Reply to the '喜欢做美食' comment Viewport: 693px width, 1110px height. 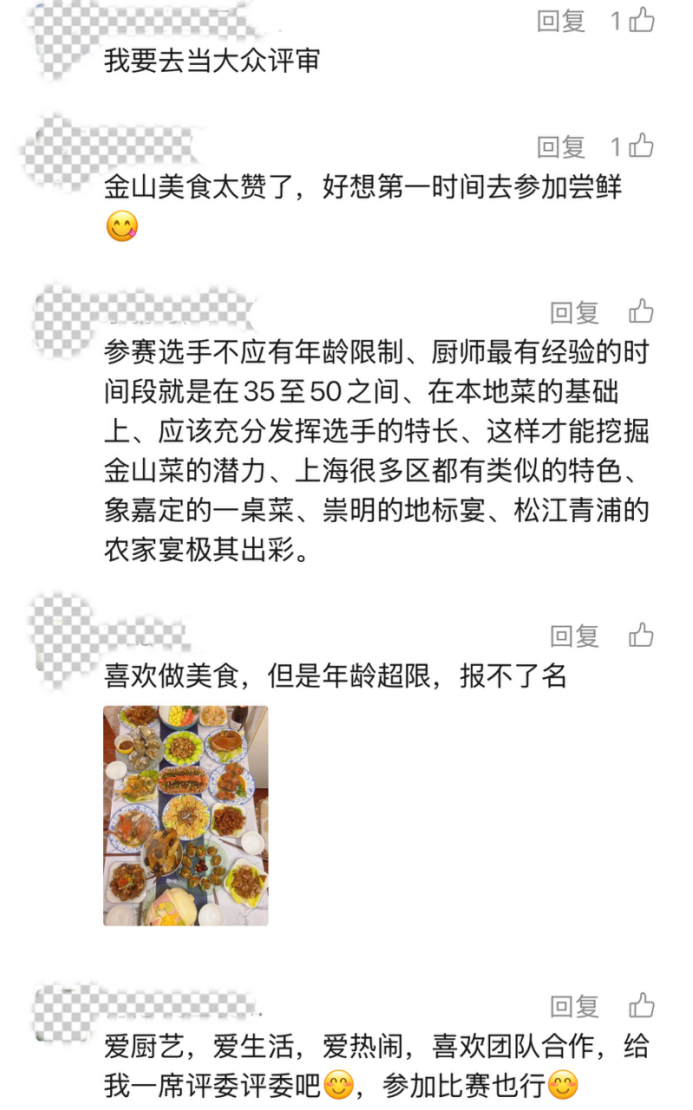pos(575,635)
